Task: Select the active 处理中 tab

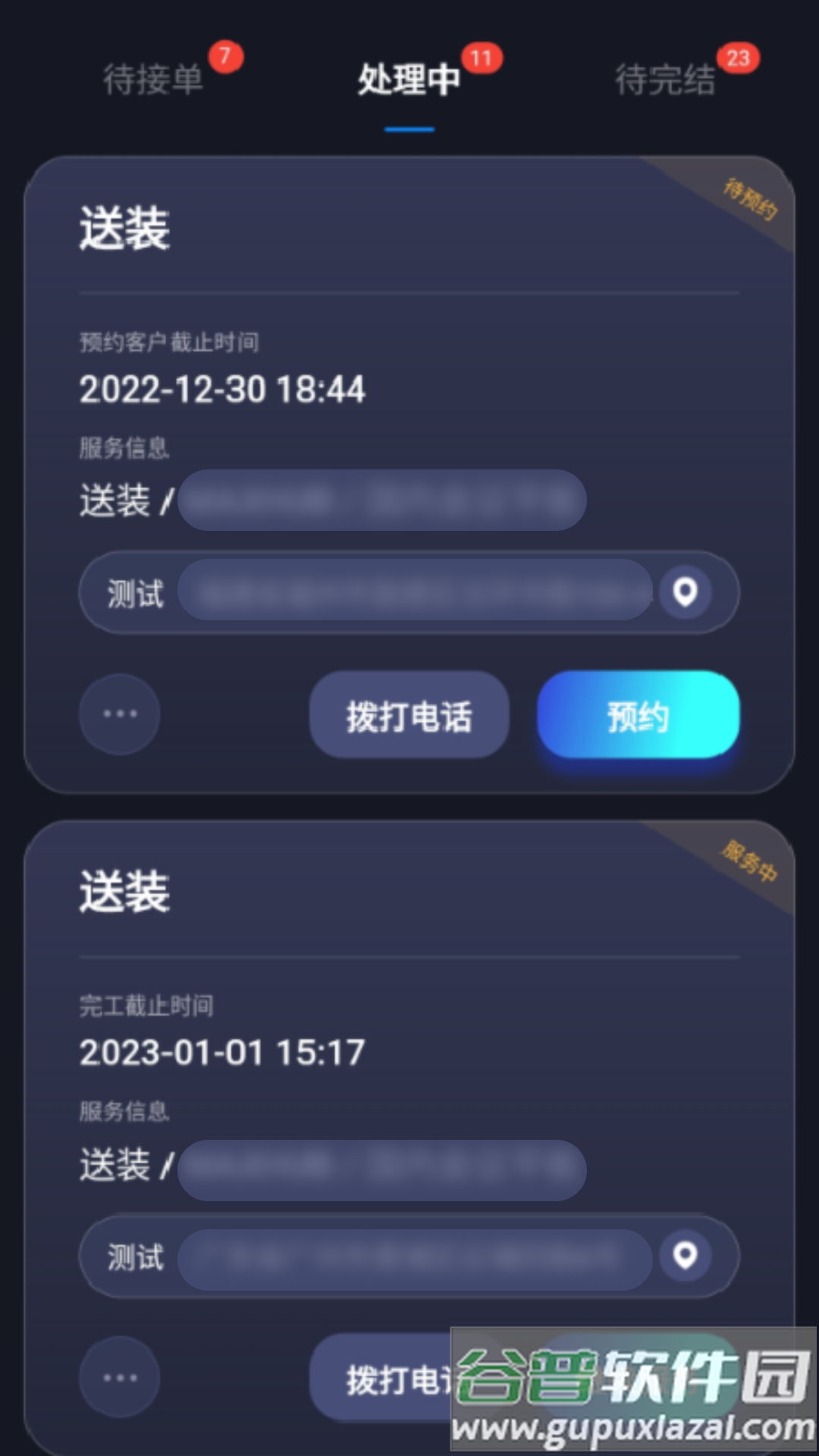Action: (408, 78)
